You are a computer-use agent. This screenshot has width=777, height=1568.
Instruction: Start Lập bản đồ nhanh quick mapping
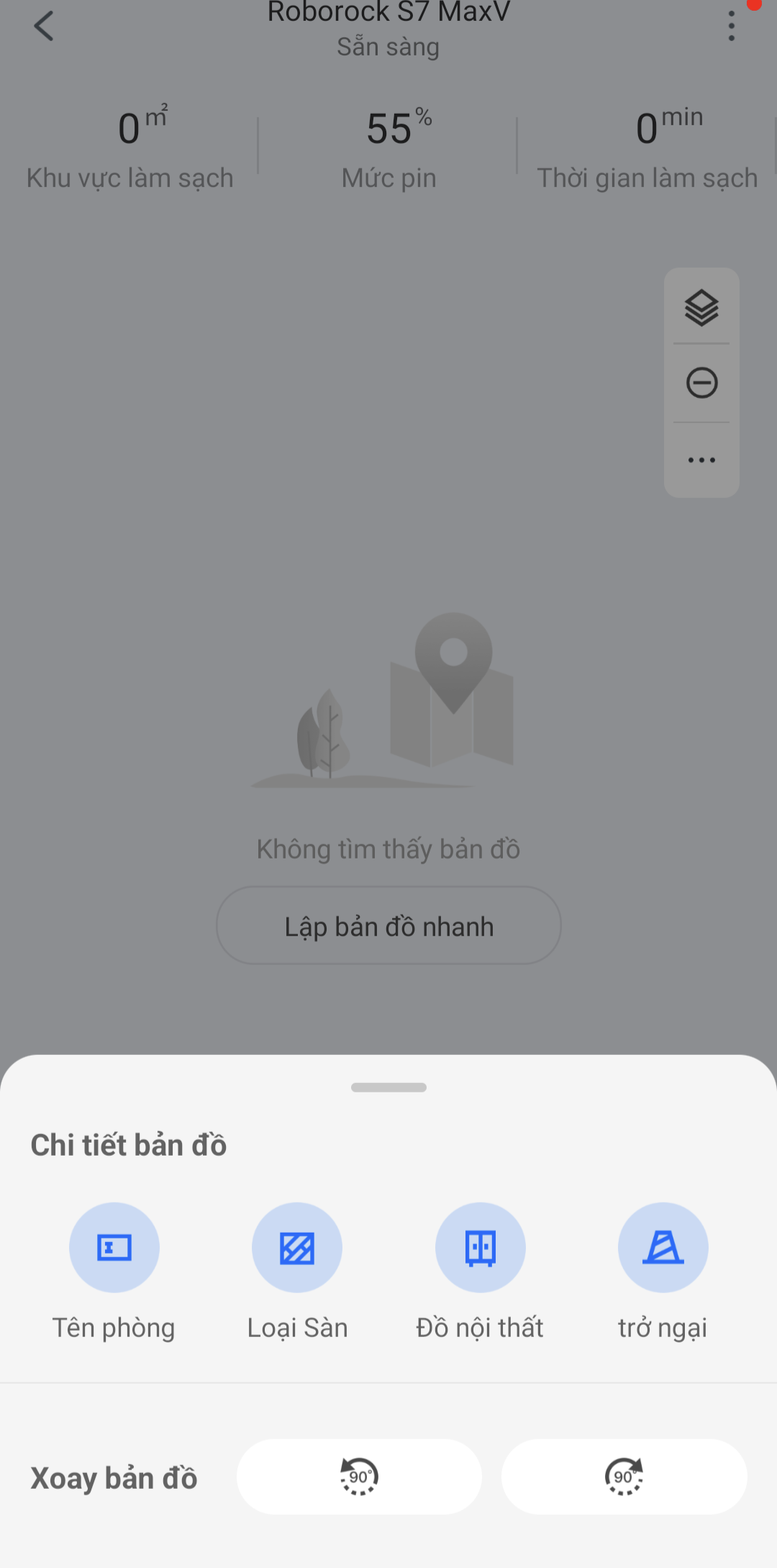coord(388,925)
